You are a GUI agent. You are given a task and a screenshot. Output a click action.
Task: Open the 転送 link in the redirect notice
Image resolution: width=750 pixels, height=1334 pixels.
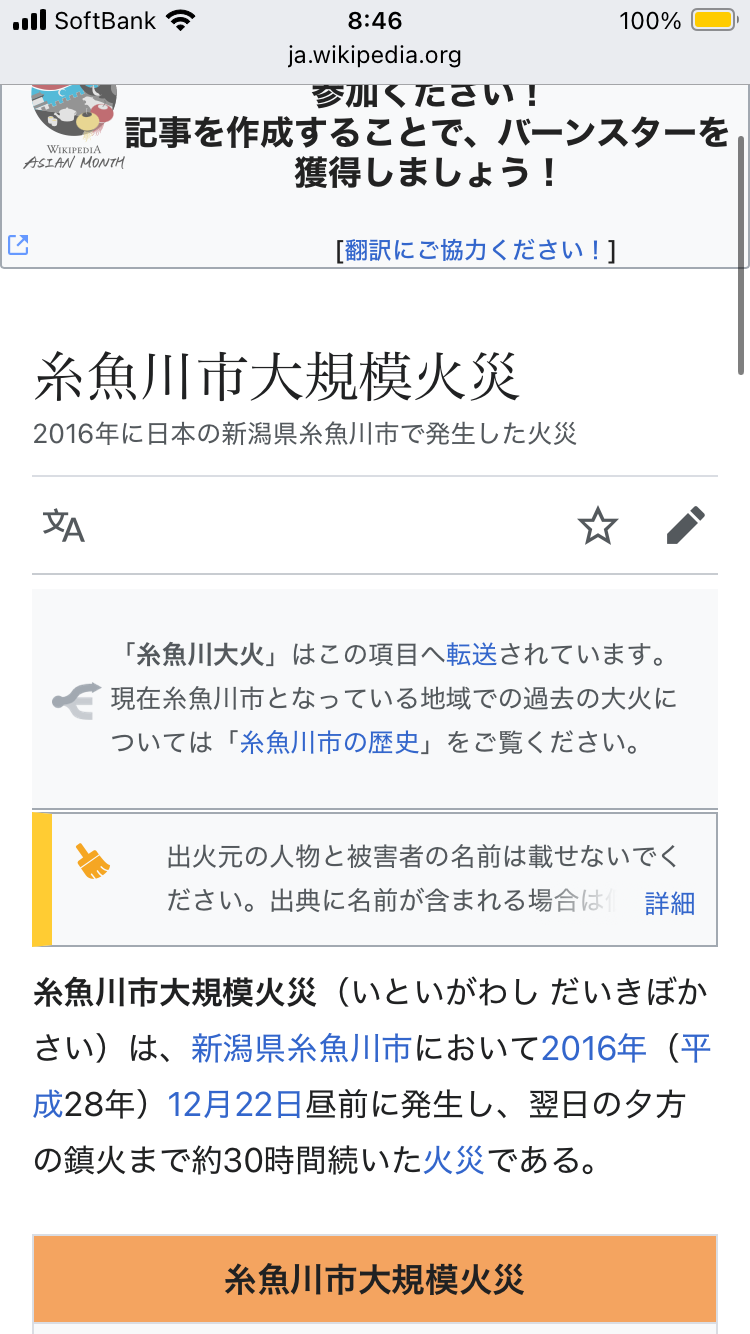[x=472, y=655]
